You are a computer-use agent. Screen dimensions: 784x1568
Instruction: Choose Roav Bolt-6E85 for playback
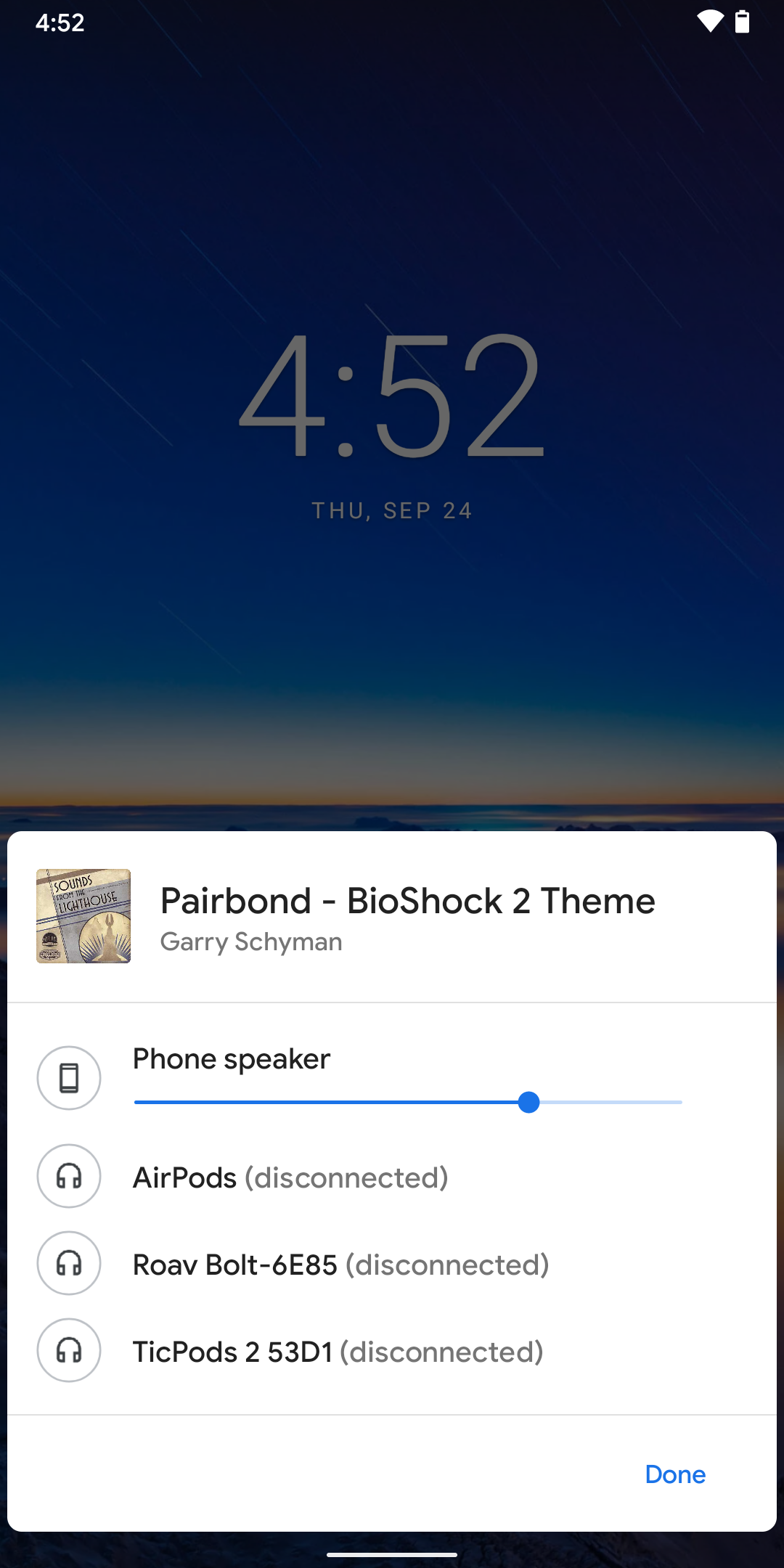(340, 1265)
